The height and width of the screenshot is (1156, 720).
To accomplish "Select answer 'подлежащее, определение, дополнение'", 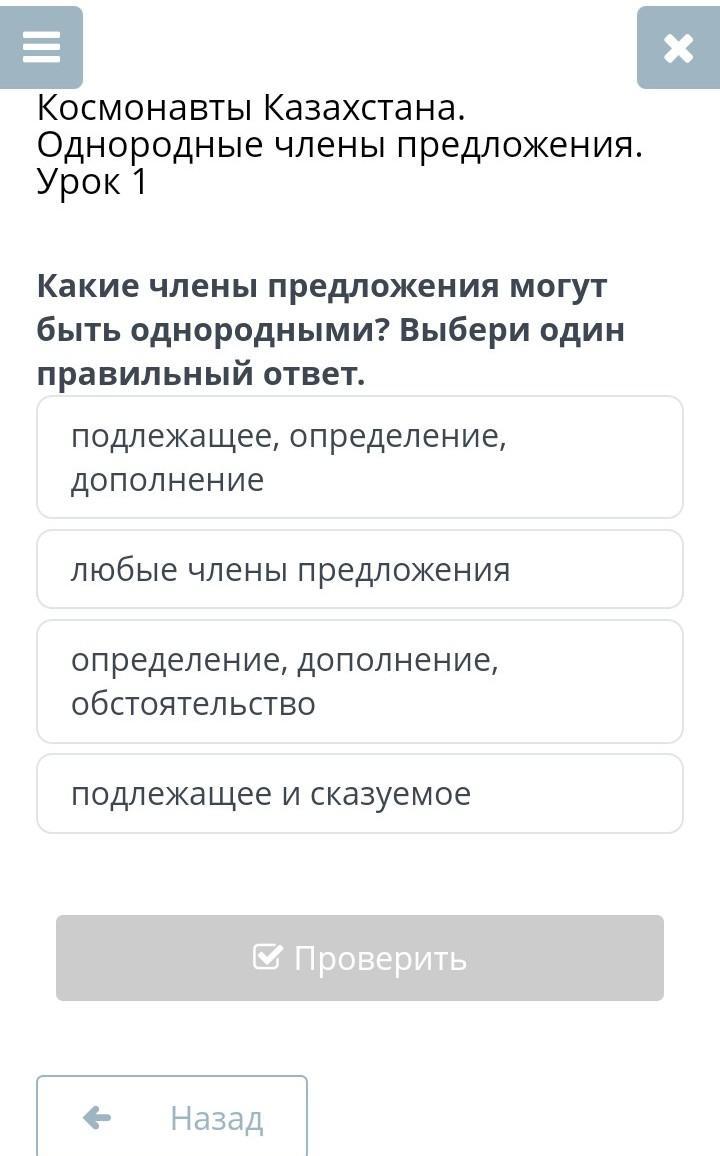I will coord(360,457).
